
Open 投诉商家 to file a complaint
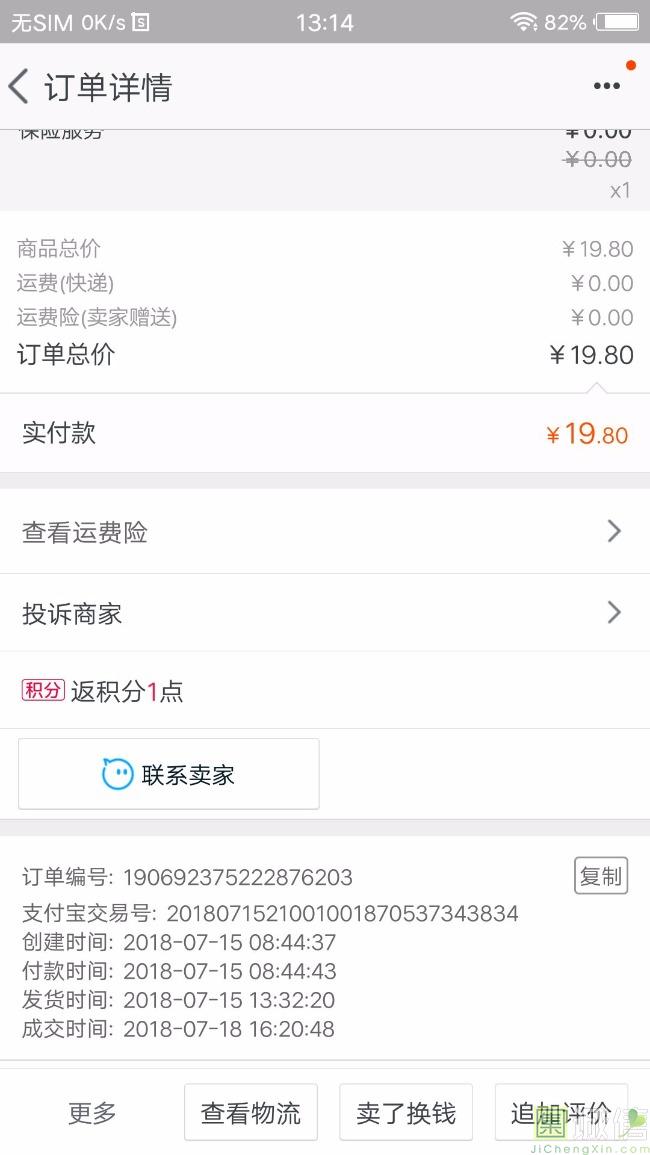tap(325, 613)
